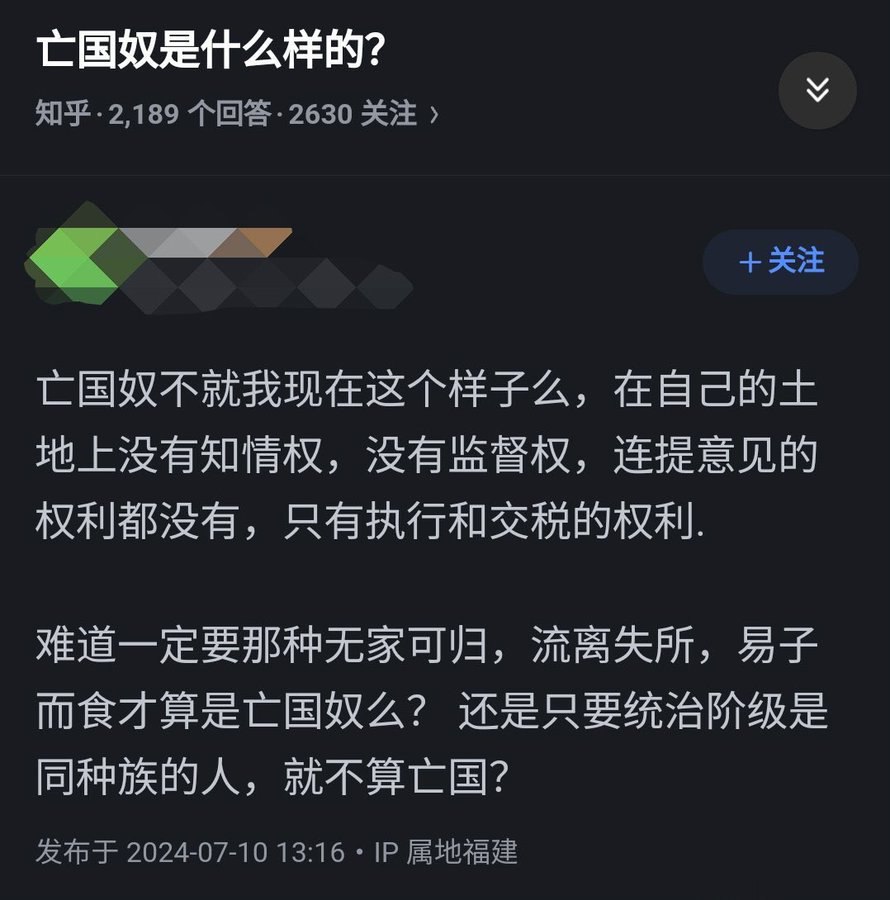Follow the answer's author with +关注

(780, 262)
